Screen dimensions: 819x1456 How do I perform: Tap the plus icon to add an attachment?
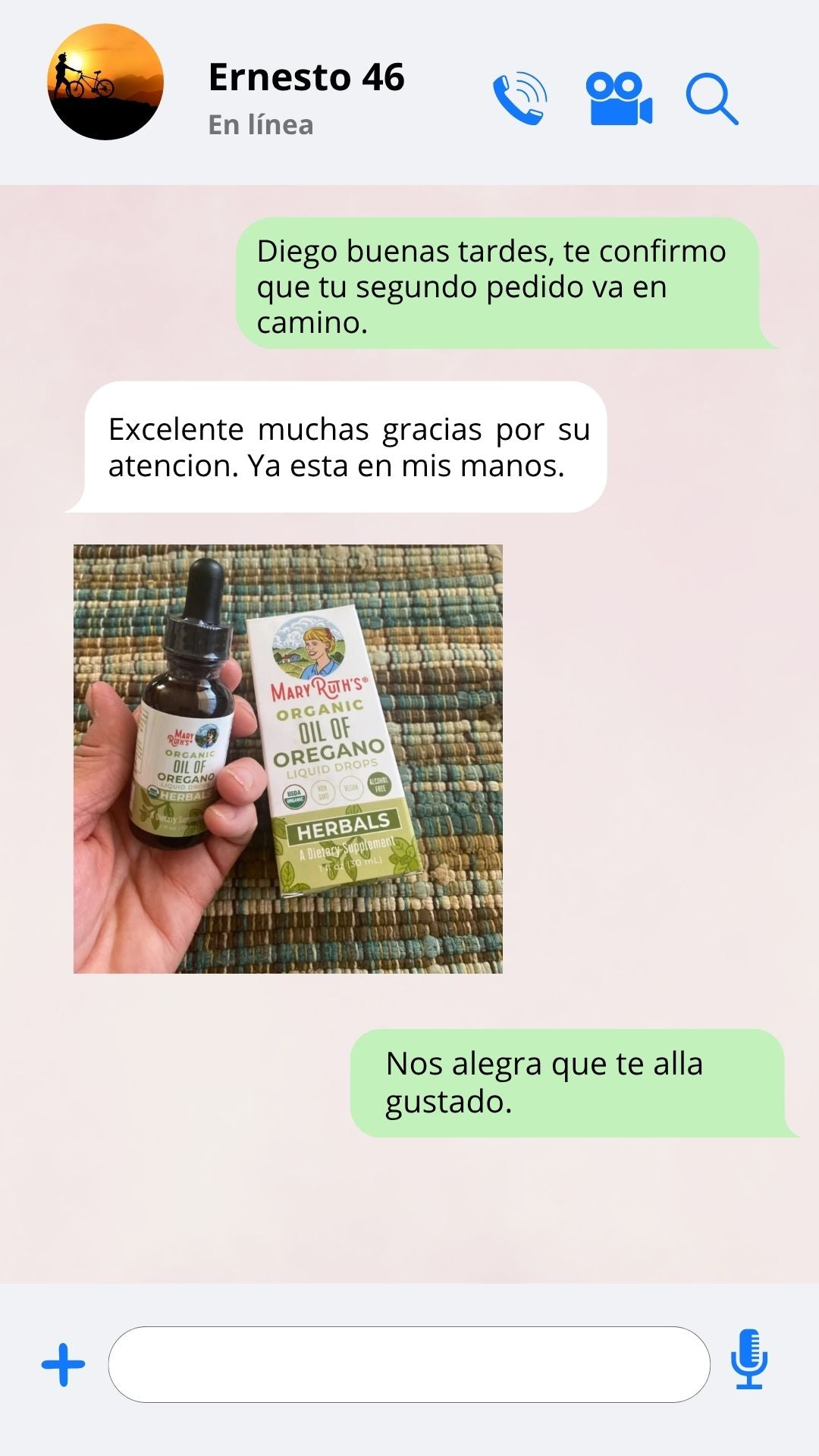point(63,1364)
